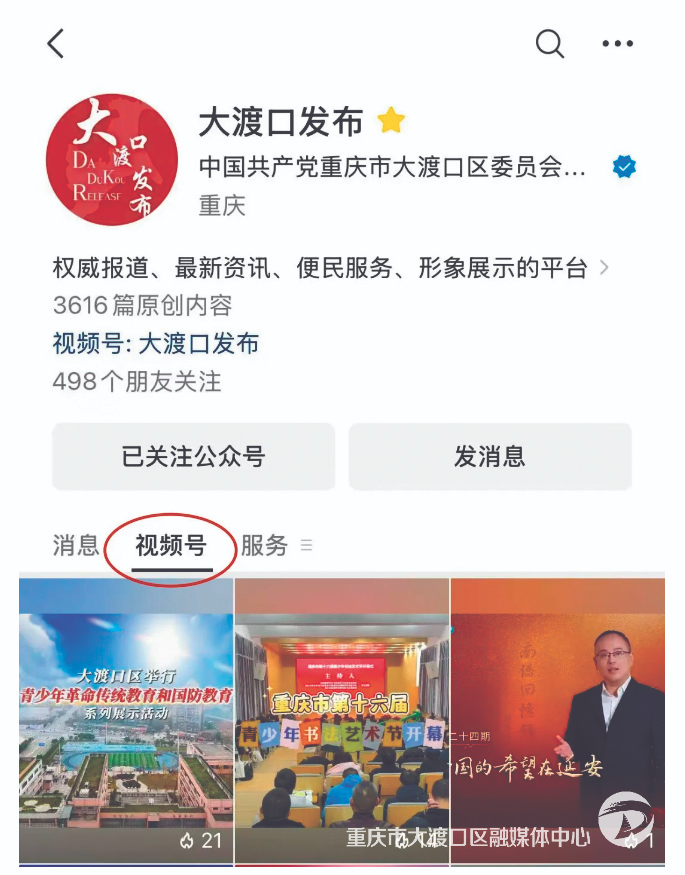Go back using the top-left arrow
Viewport: 685px width, 875px height.
(x=55, y=44)
